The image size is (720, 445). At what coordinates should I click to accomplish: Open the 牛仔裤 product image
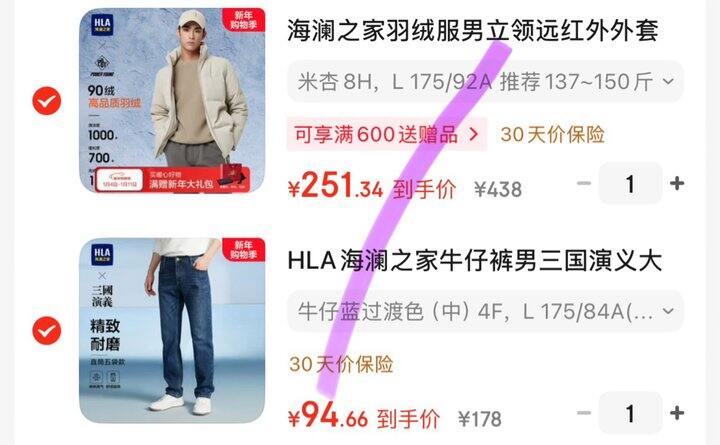(172, 330)
